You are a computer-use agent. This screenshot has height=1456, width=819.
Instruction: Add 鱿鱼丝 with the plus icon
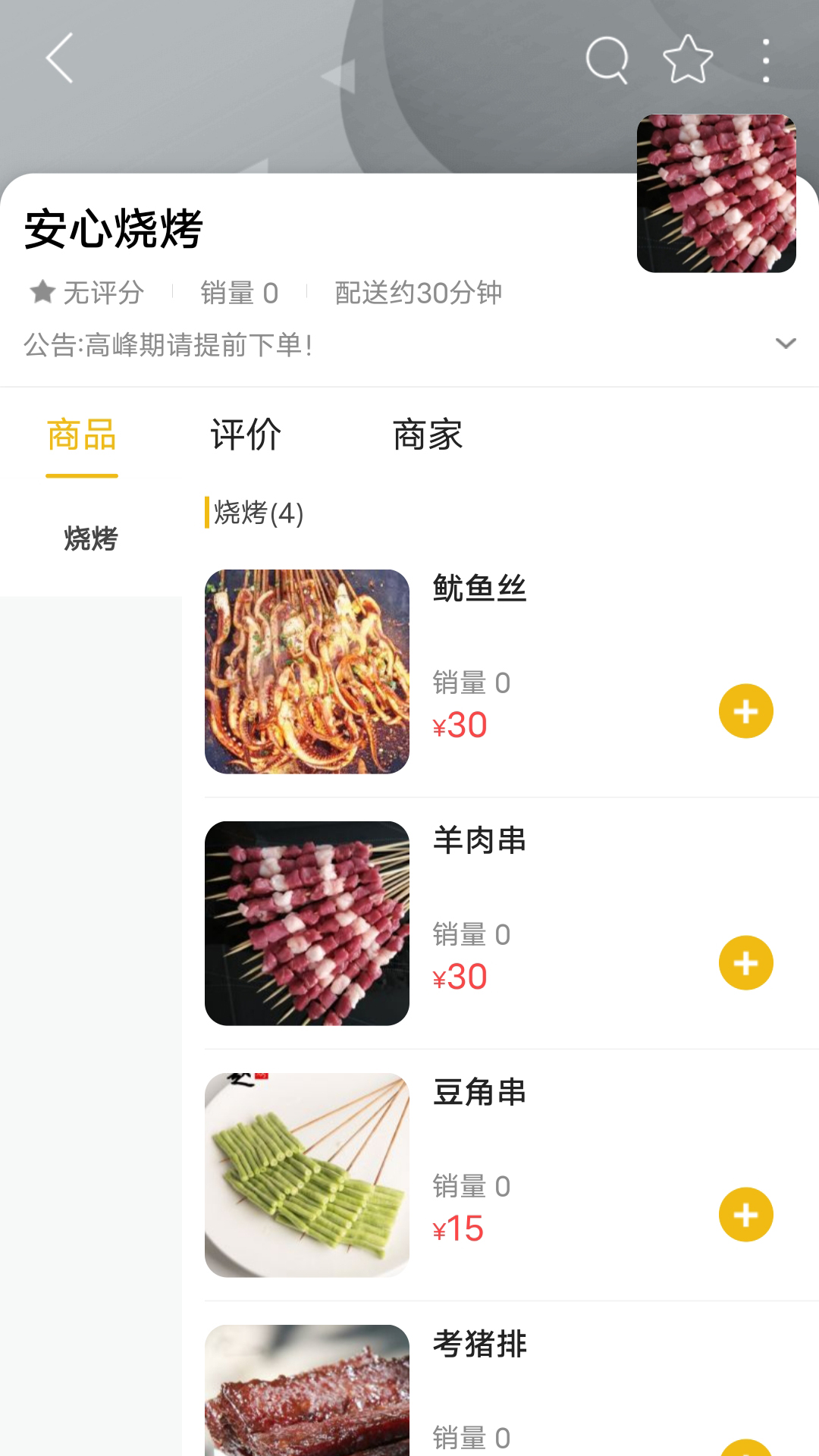pos(746,711)
